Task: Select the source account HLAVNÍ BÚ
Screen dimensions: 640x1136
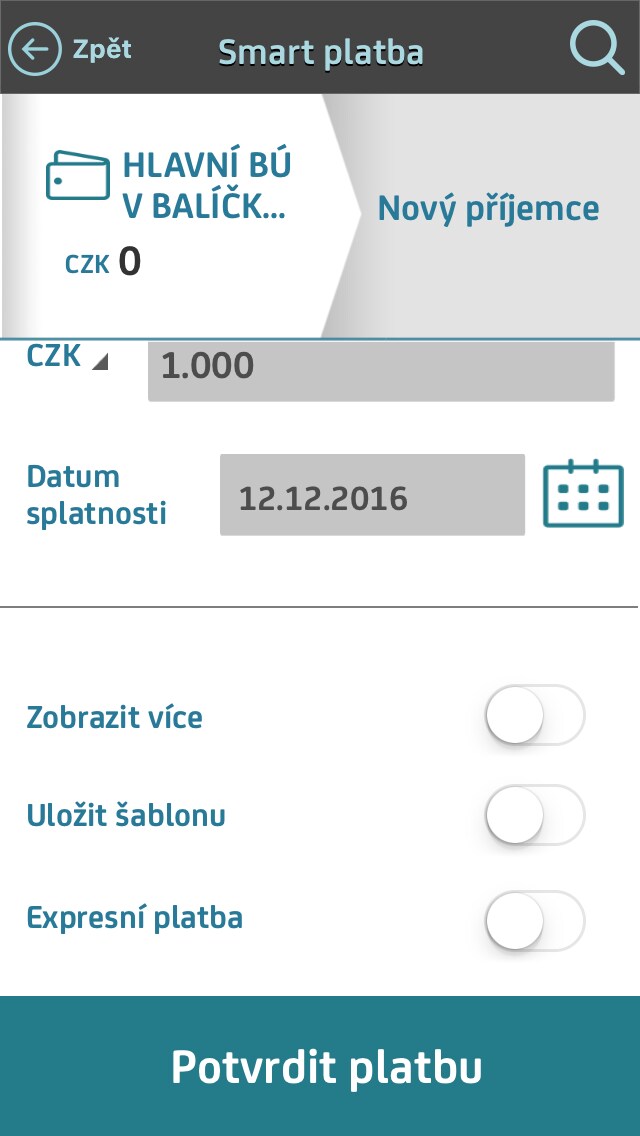Action: 170,212
